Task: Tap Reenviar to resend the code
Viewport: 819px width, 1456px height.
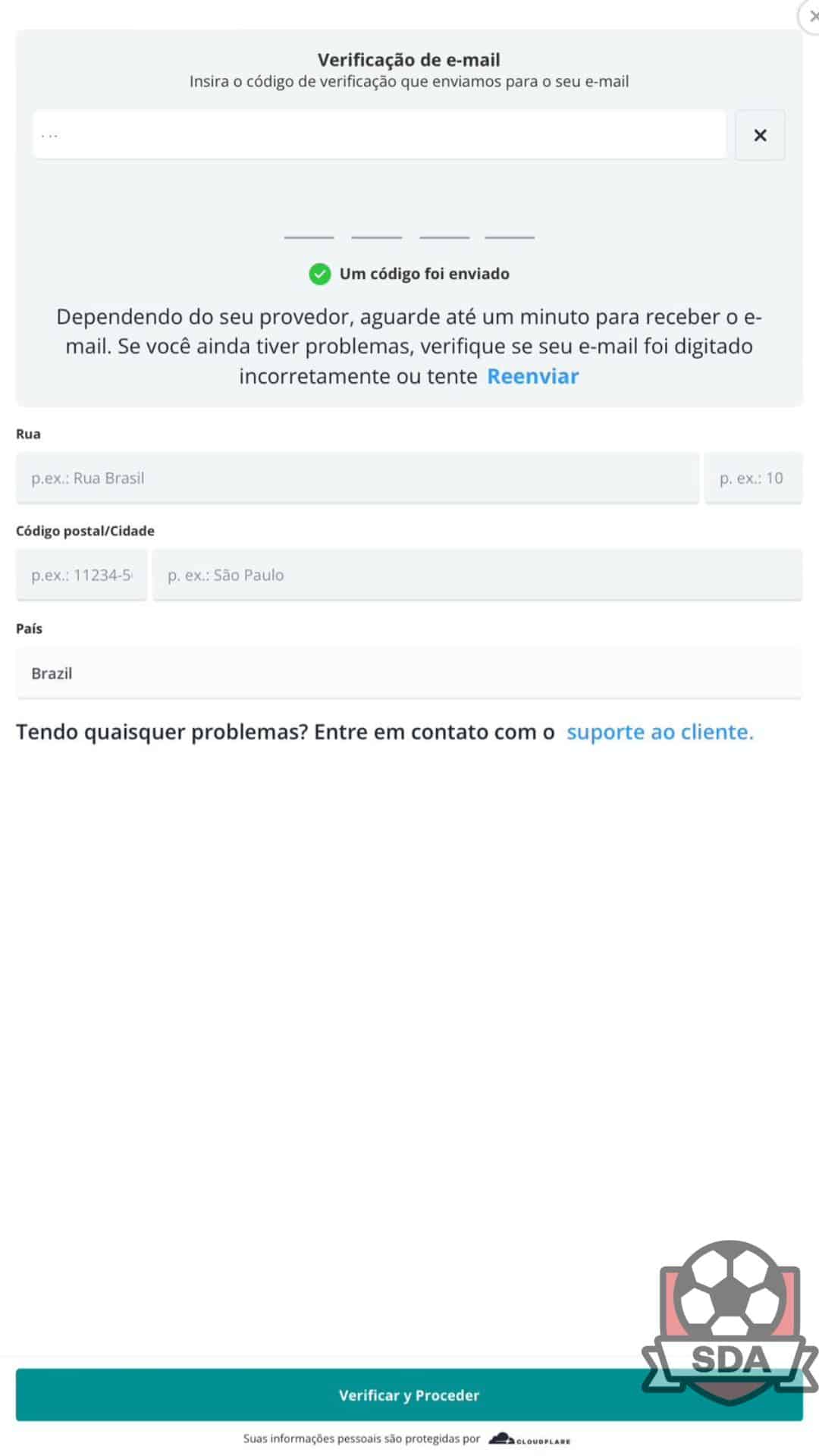Action: [x=533, y=376]
